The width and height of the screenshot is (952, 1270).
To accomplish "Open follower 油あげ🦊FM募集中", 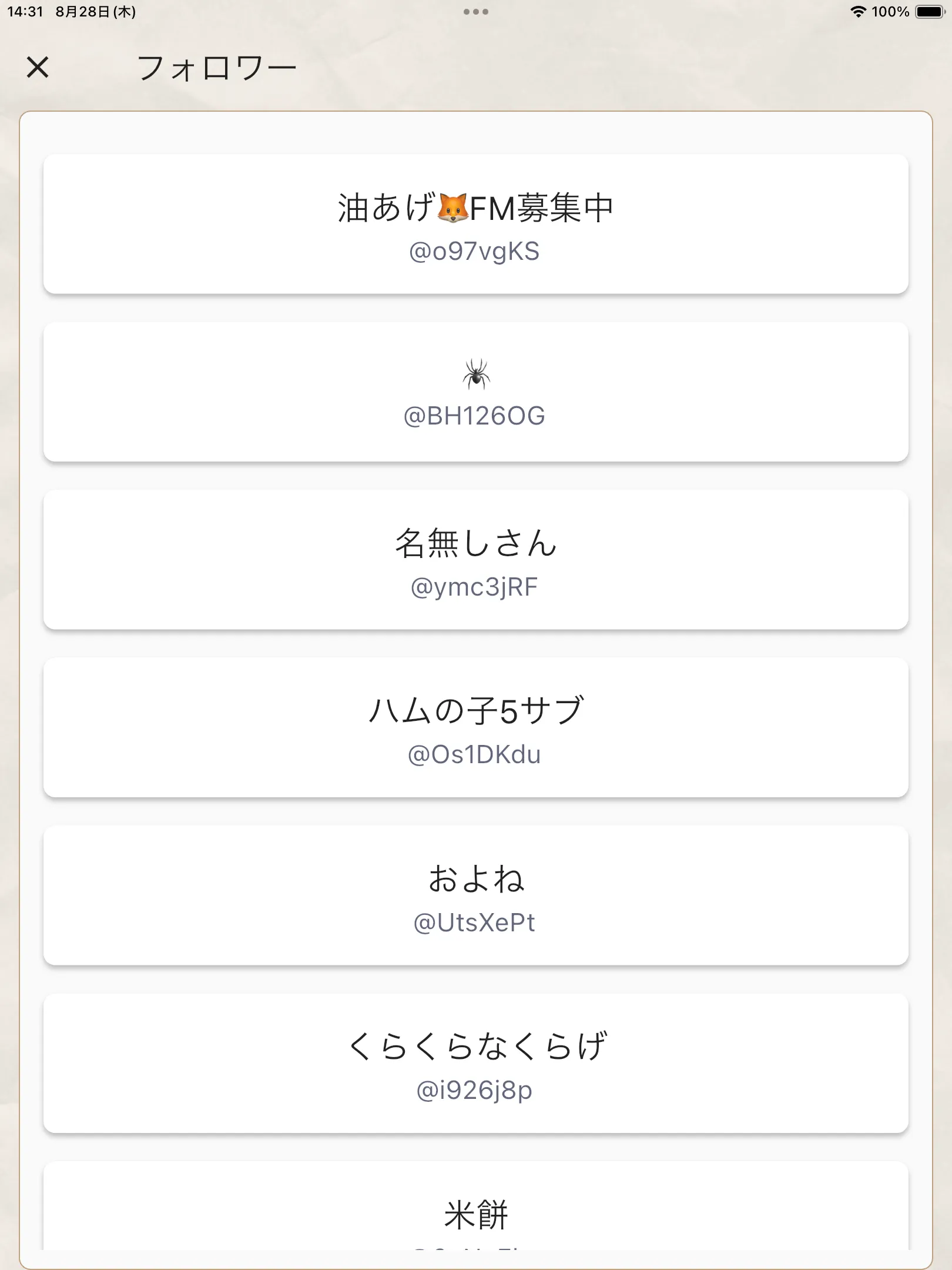I will pyautogui.click(x=475, y=224).
